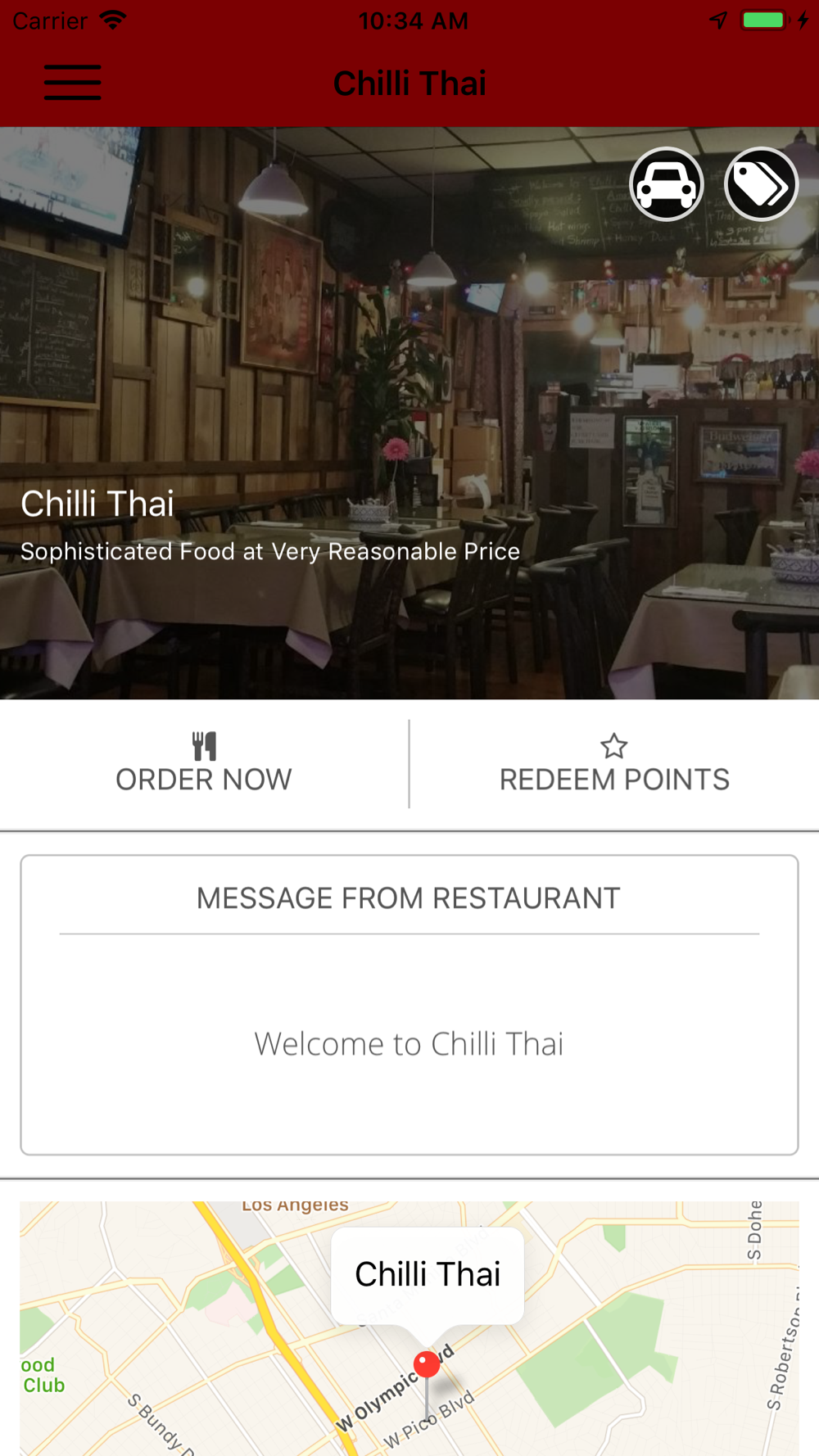Tap the car icon
This screenshot has width=819, height=1456.
(667, 184)
